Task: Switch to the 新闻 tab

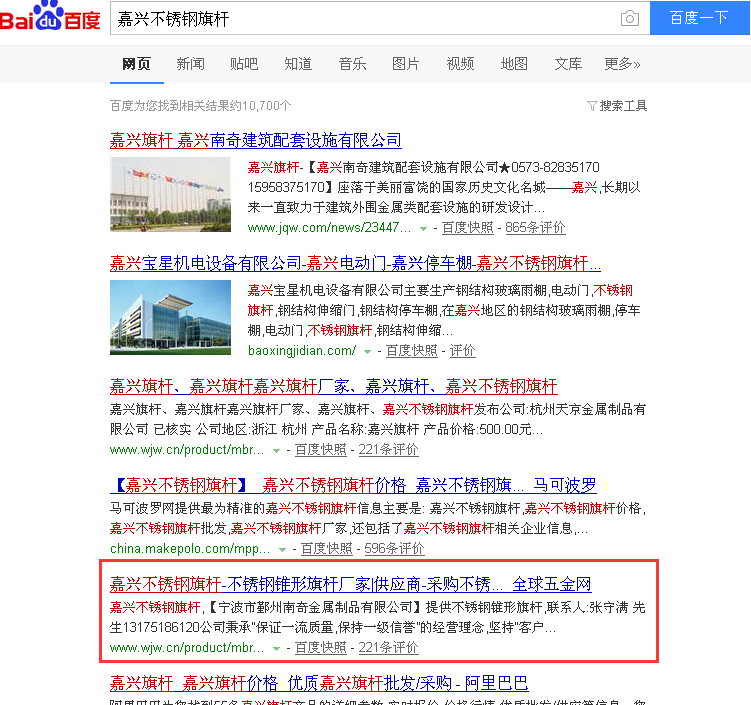Action: pos(191,64)
